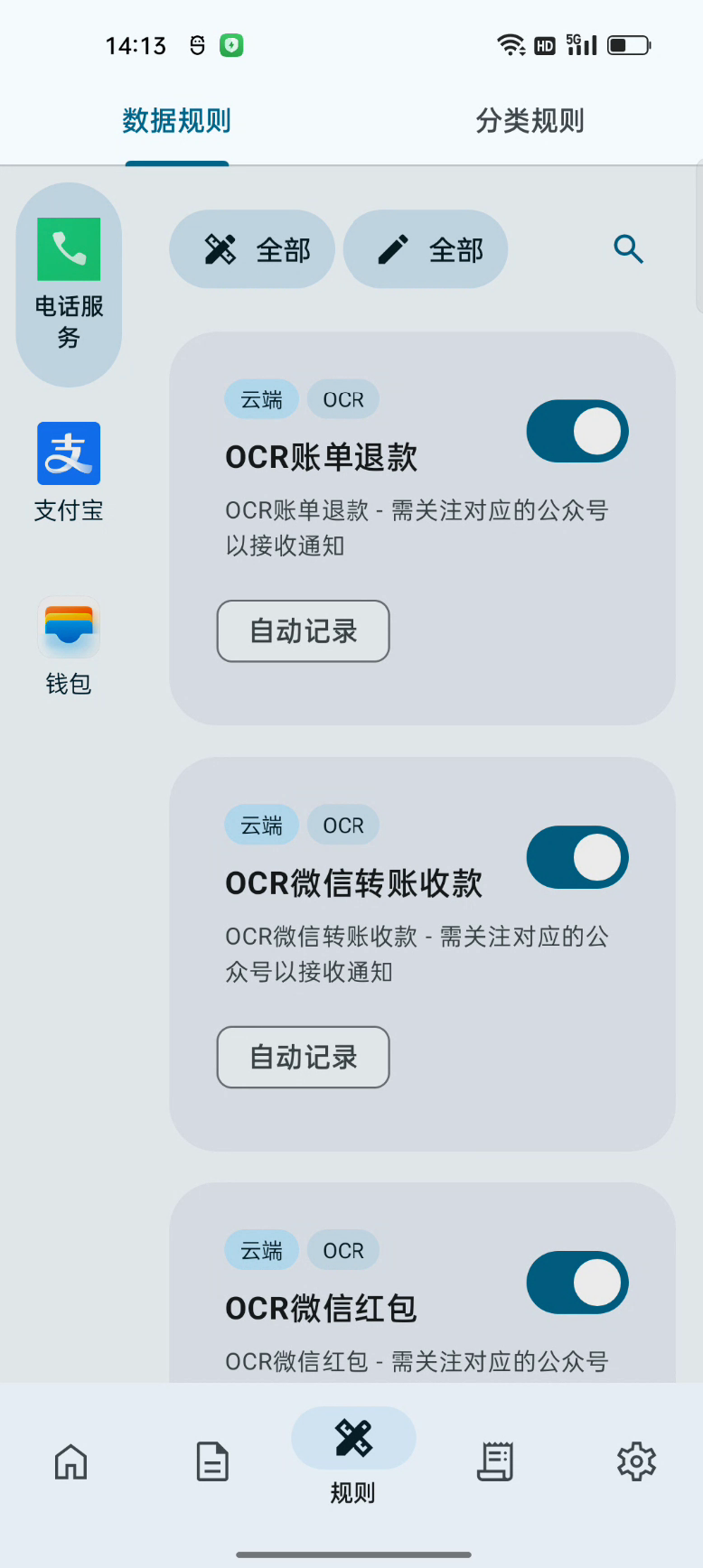Open the document page in bottom navigation
Screen dimensions: 703x1568
[x=211, y=1461]
